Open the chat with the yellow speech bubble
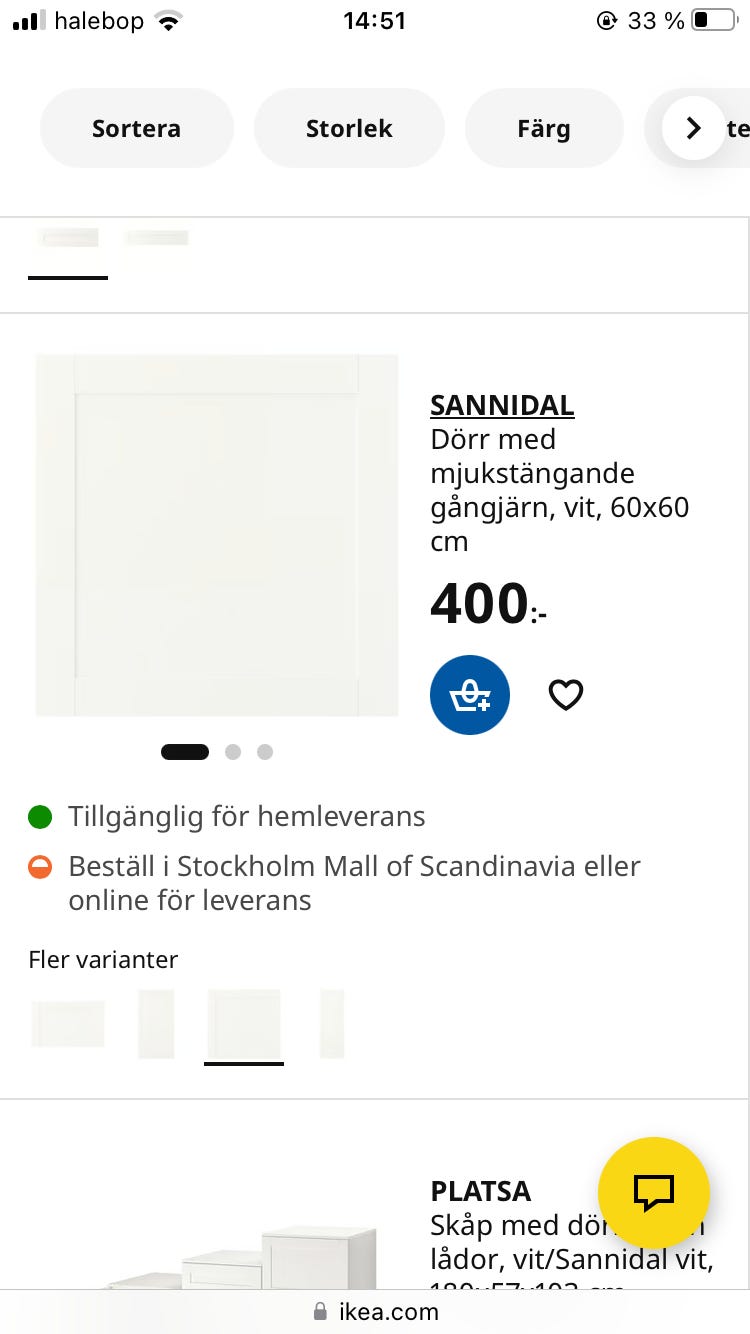 (x=653, y=1192)
